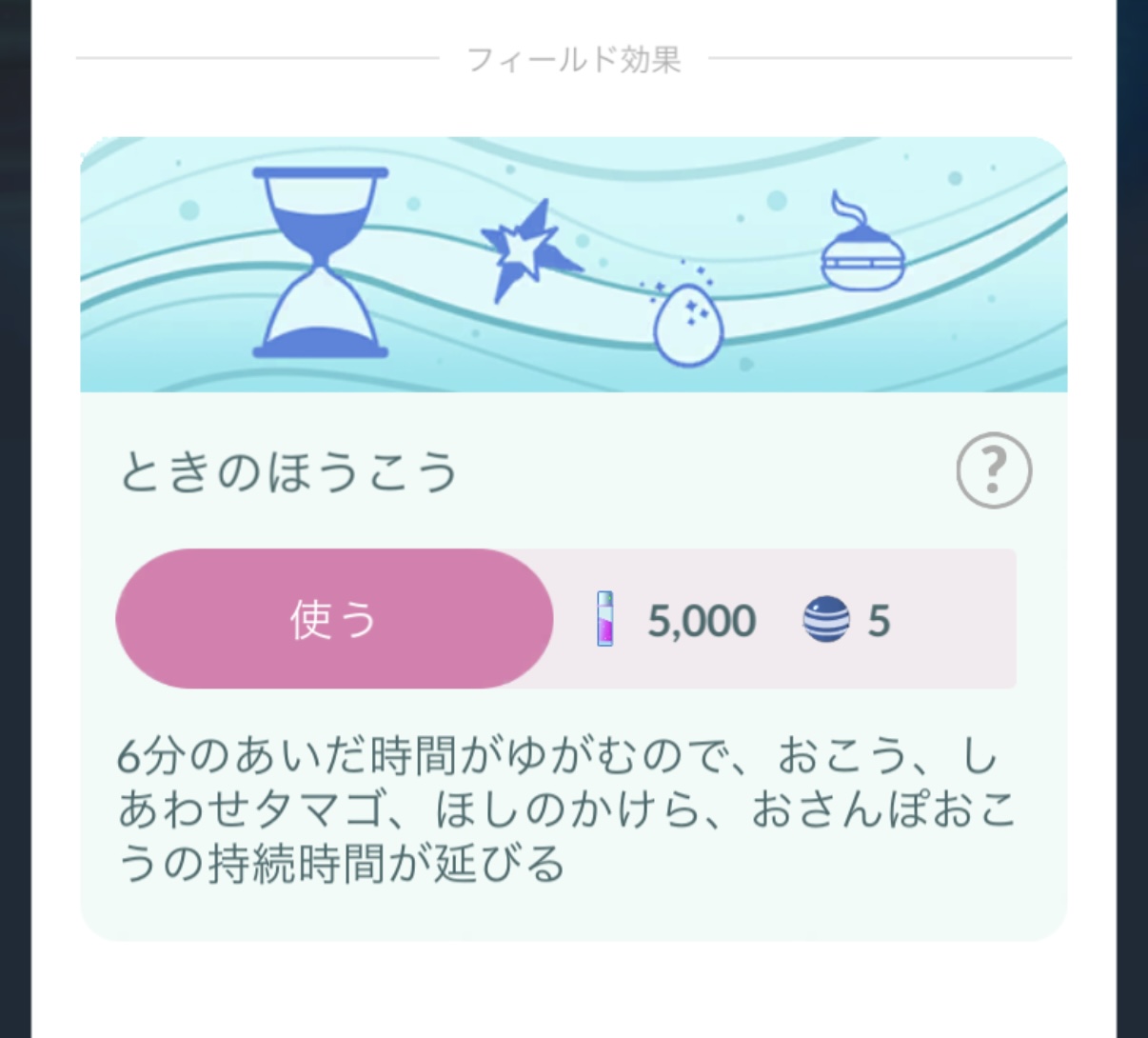Open the question mark help for ときのほうこう
This screenshot has width=1148, height=1038.
[x=994, y=470]
